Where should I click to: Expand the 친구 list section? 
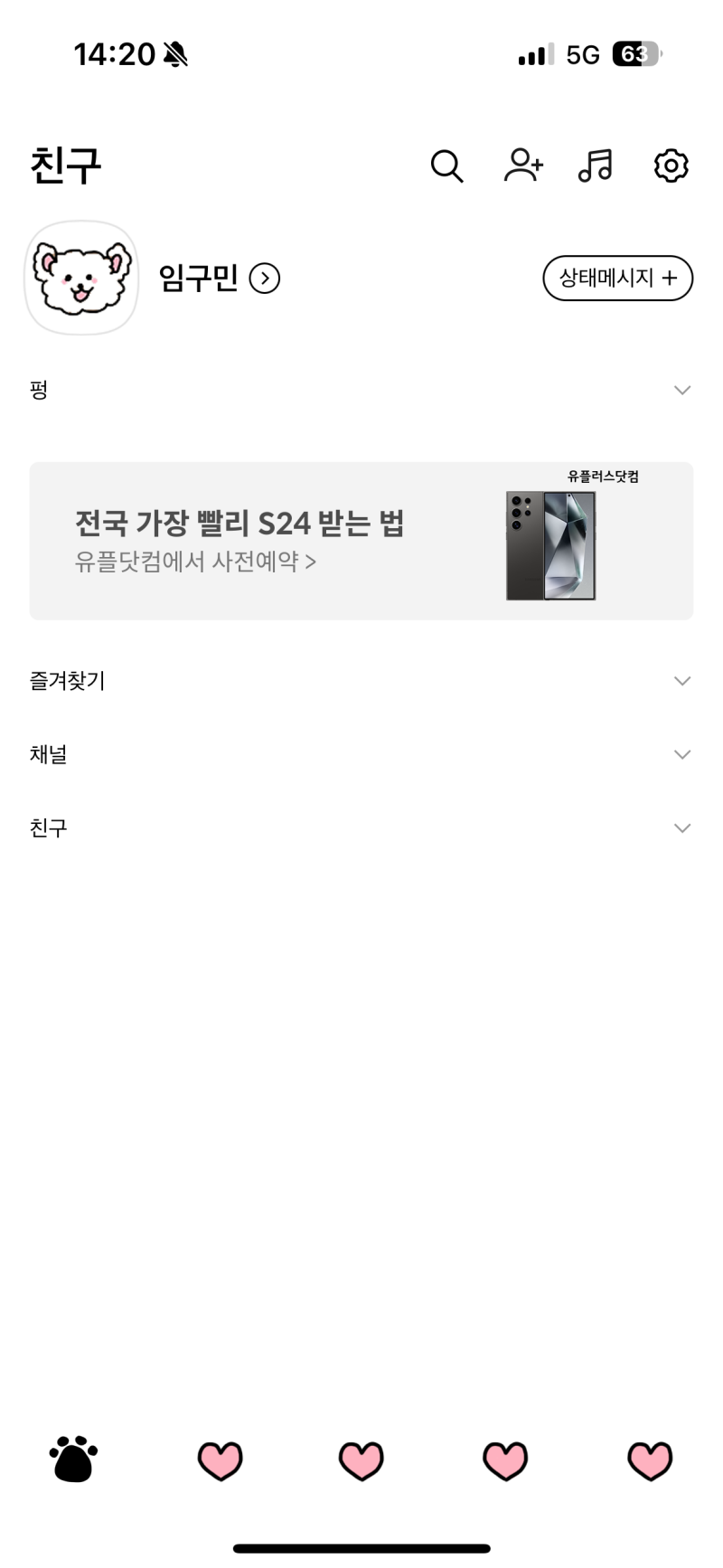pyautogui.click(x=682, y=827)
